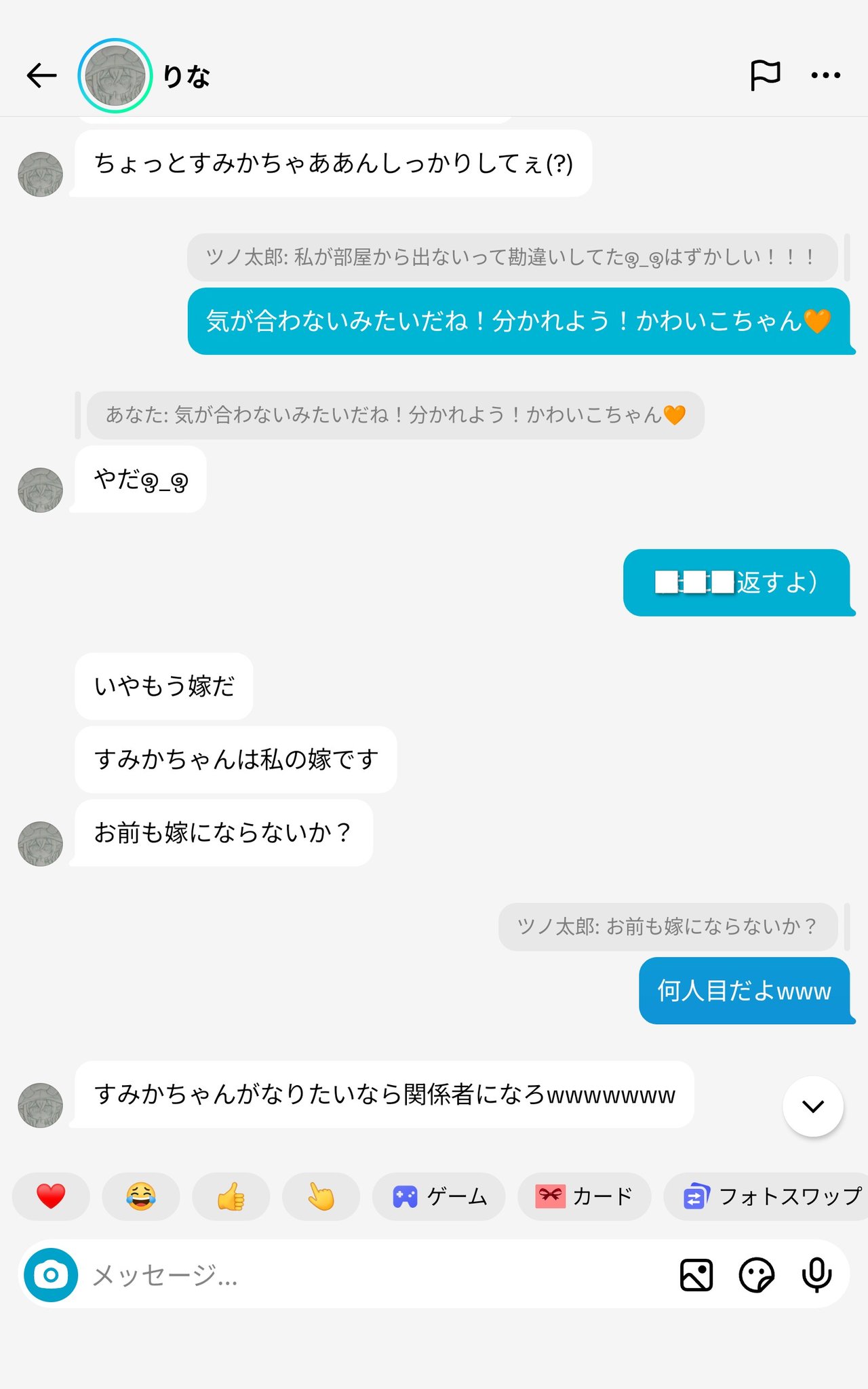The image size is (868, 1389).
Task: Send a red heart quick reaction
Action: [51, 1196]
